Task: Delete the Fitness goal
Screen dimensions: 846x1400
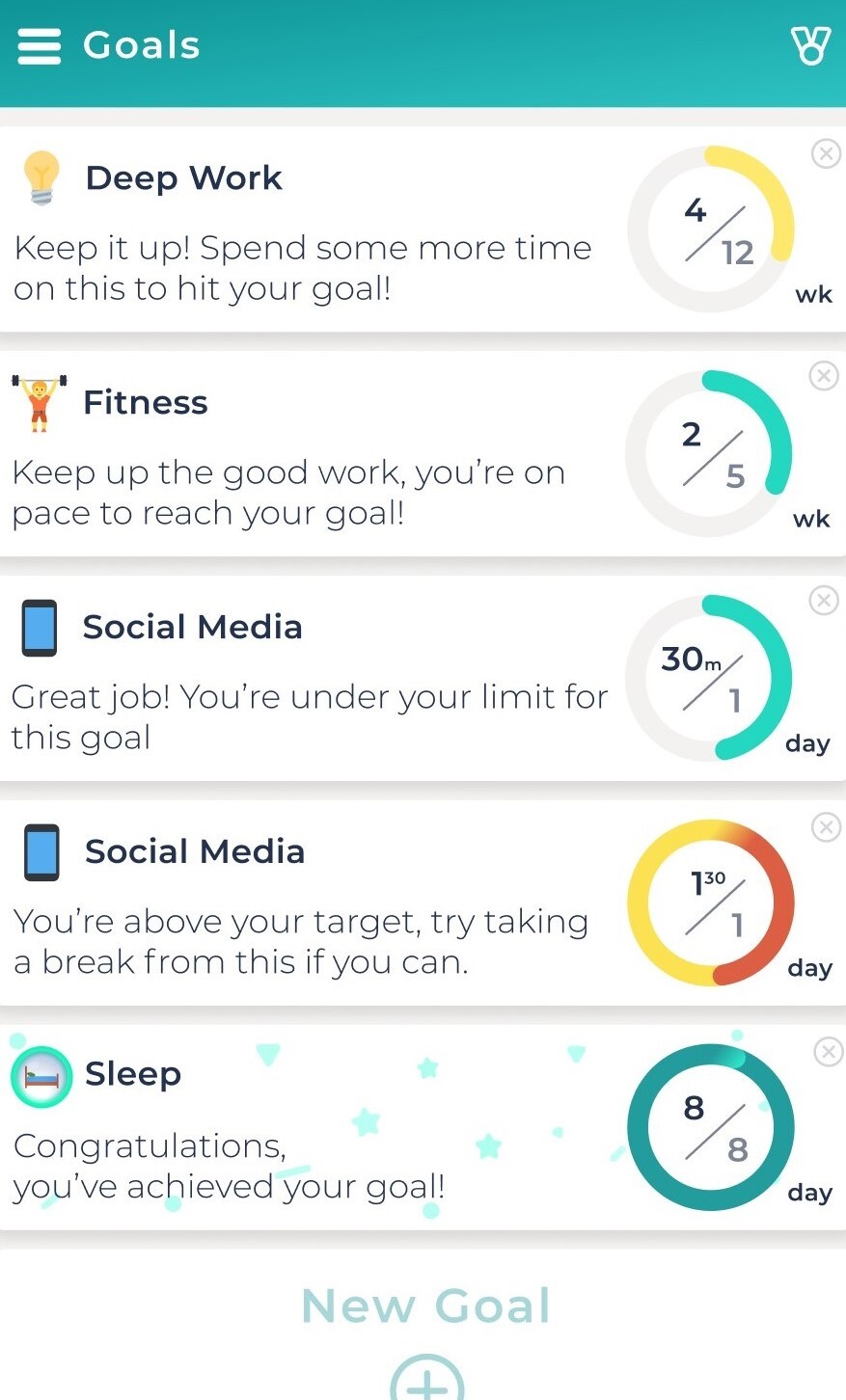Action: (824, 375)
